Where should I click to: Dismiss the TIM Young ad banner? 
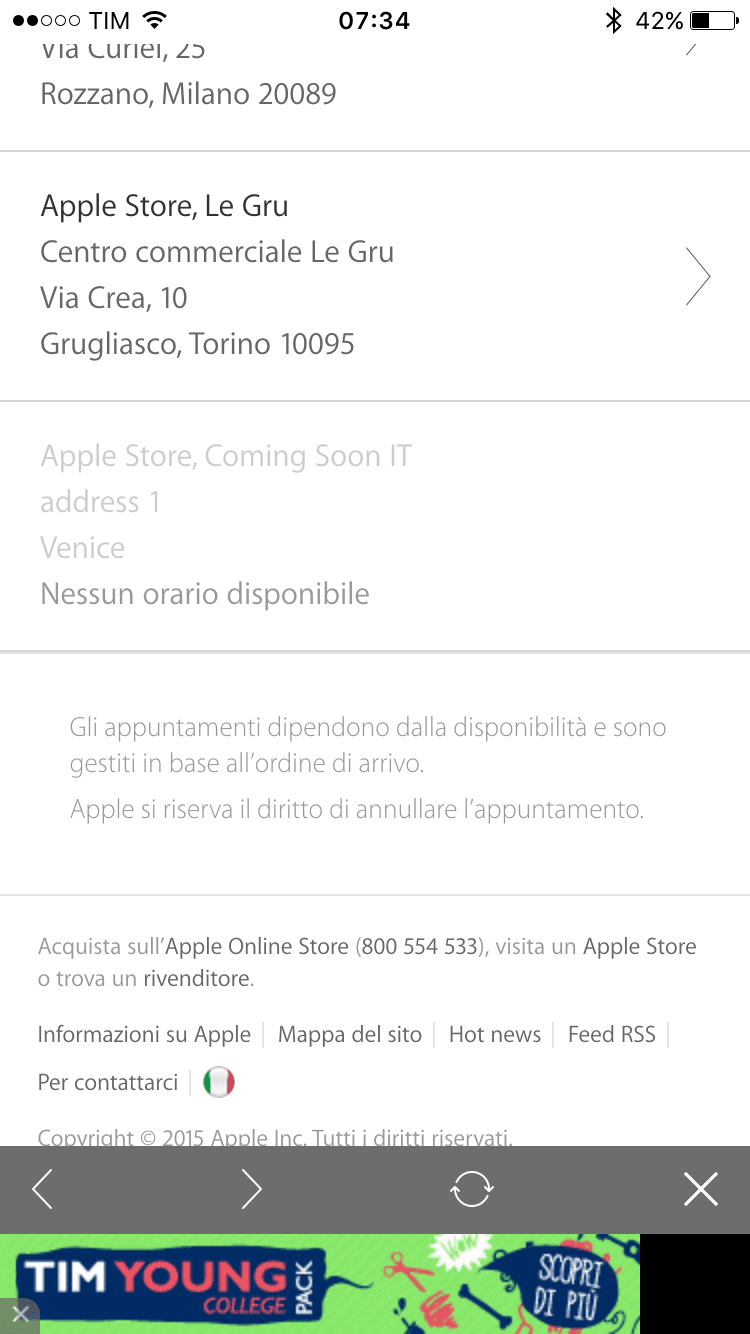[19, 1314]
